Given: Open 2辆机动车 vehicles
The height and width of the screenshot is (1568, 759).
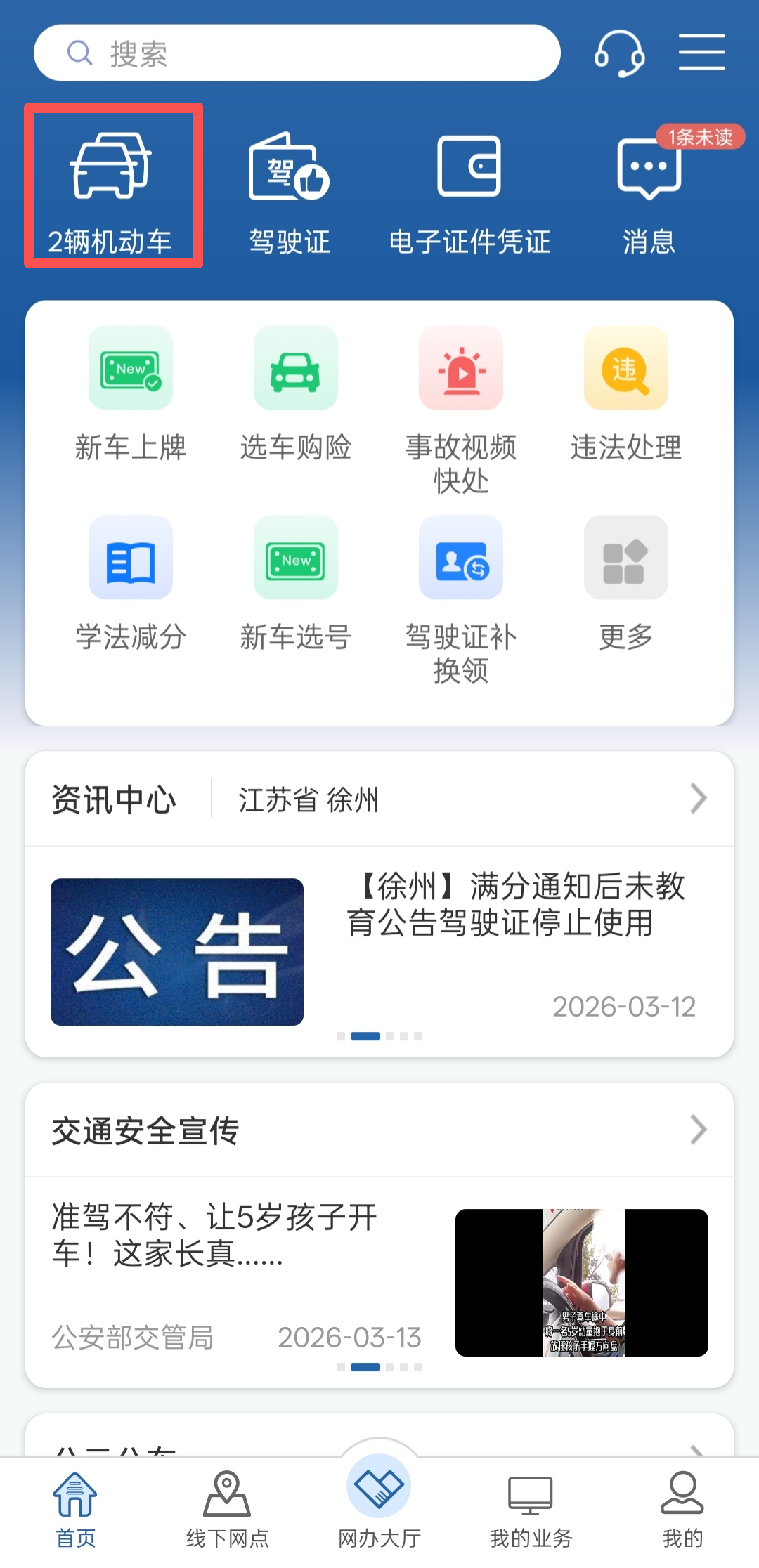Looking at the screenshot, I should (112, 188).
